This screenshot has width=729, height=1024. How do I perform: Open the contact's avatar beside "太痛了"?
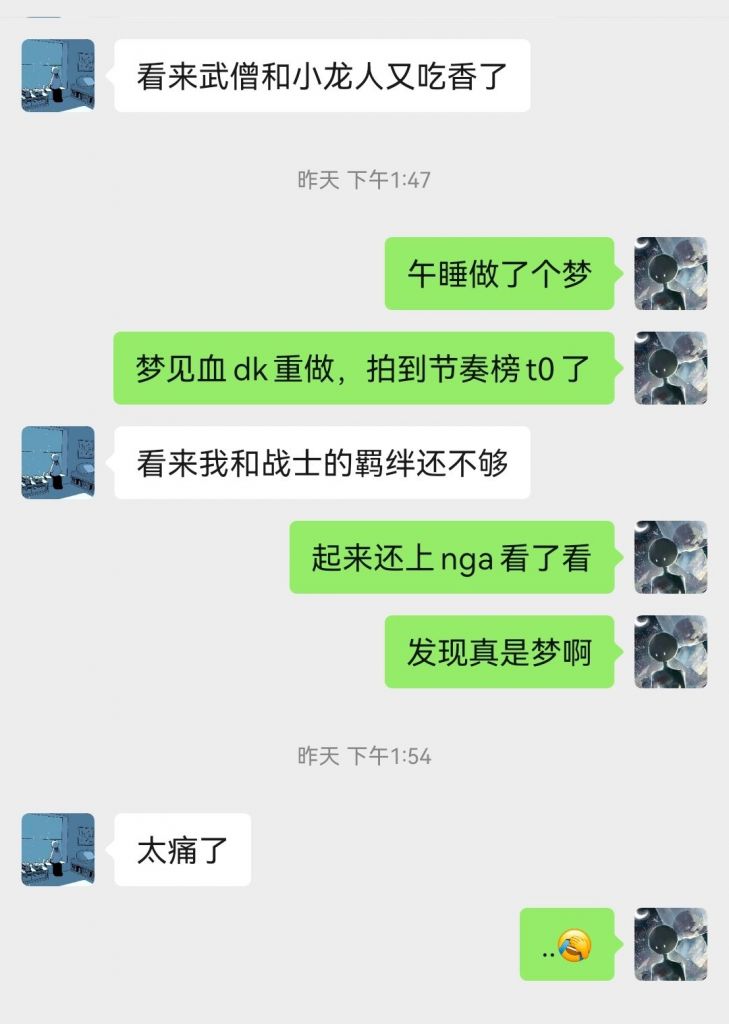tap(57, 849)
